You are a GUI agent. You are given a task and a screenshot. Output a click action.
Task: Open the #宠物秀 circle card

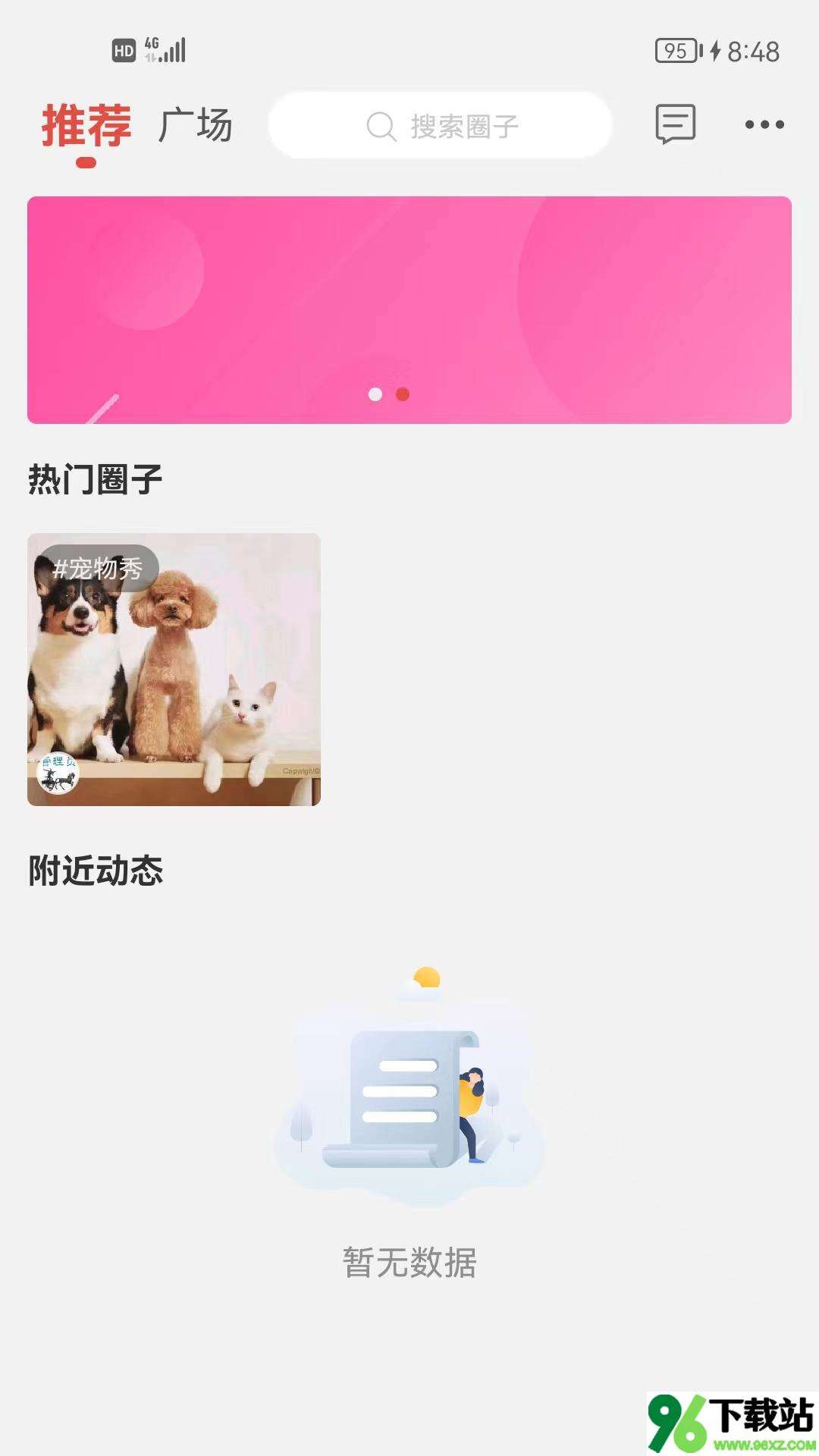174,669
